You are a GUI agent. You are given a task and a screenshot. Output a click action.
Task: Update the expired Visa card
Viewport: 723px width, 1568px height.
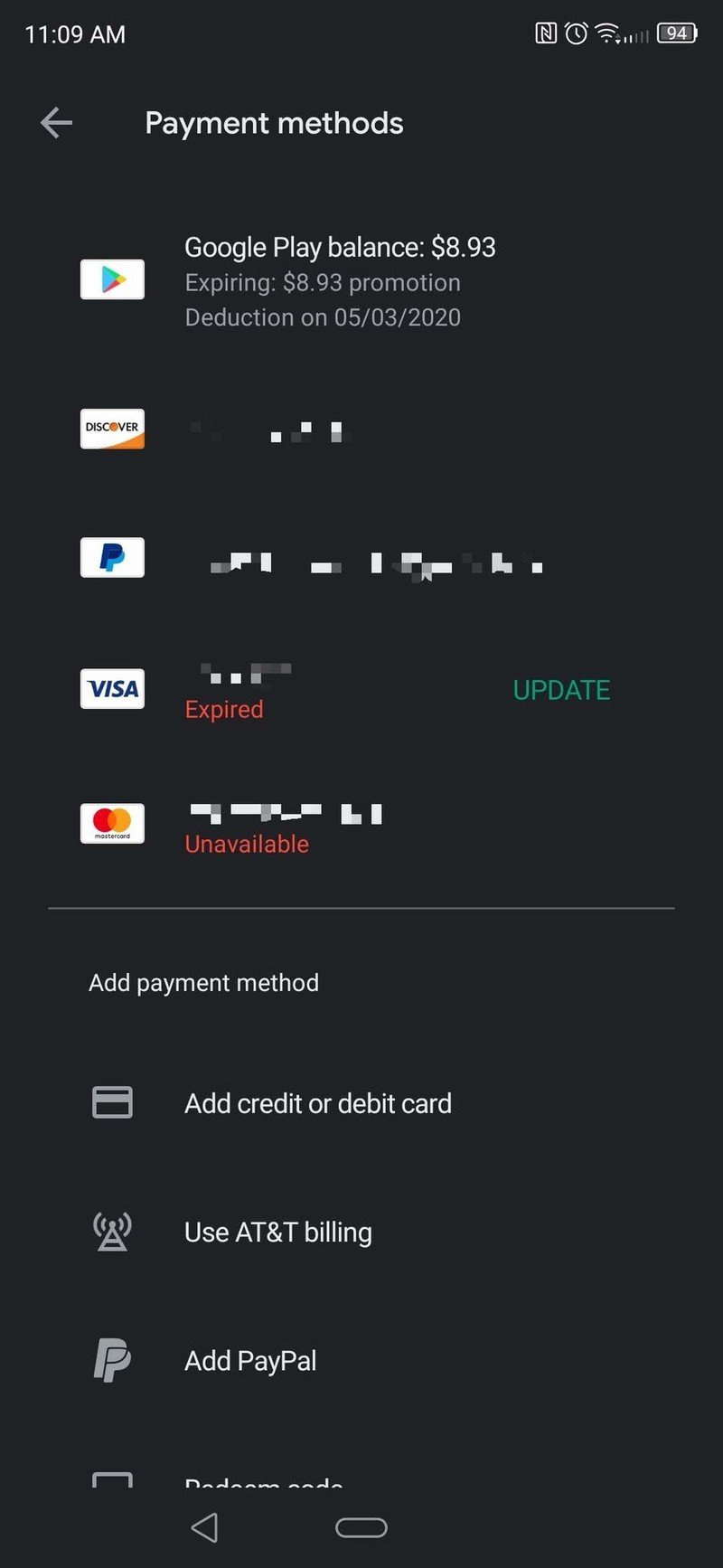click(561, 690)
